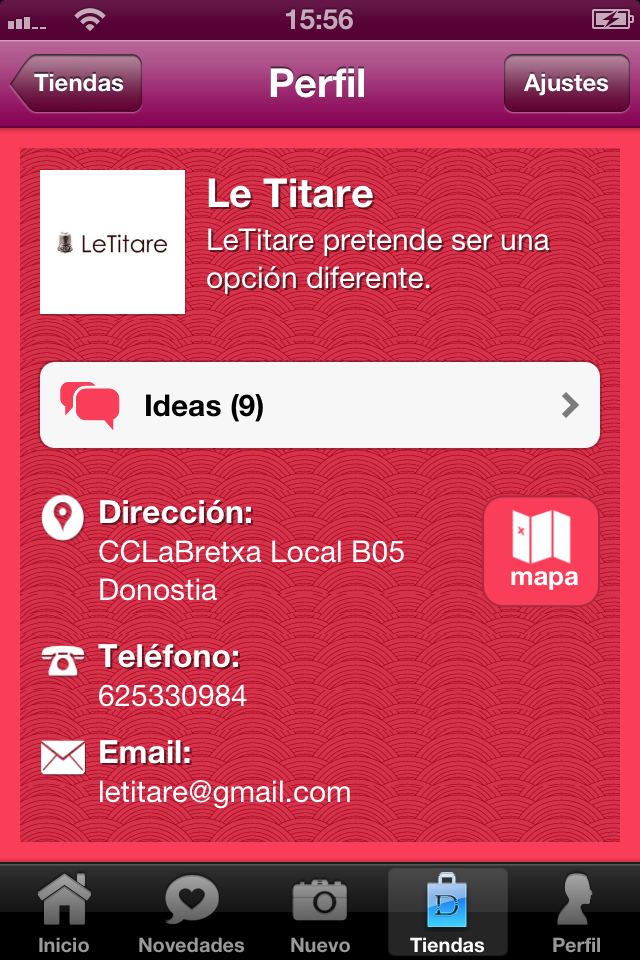Open the Novedades tab
This screenshot has height=960, width=640.
tap(191, 912)
